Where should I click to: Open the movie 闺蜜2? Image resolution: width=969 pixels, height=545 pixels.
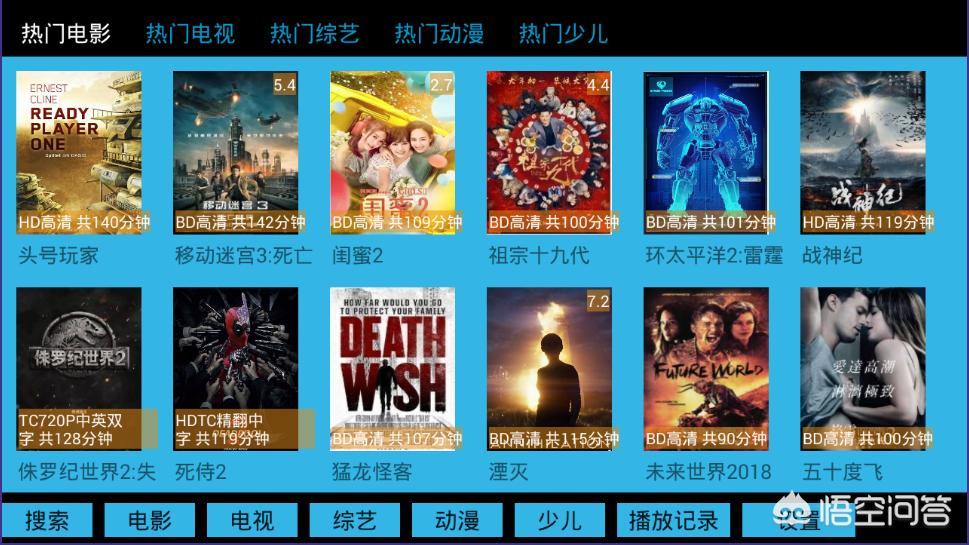point(393,153)
